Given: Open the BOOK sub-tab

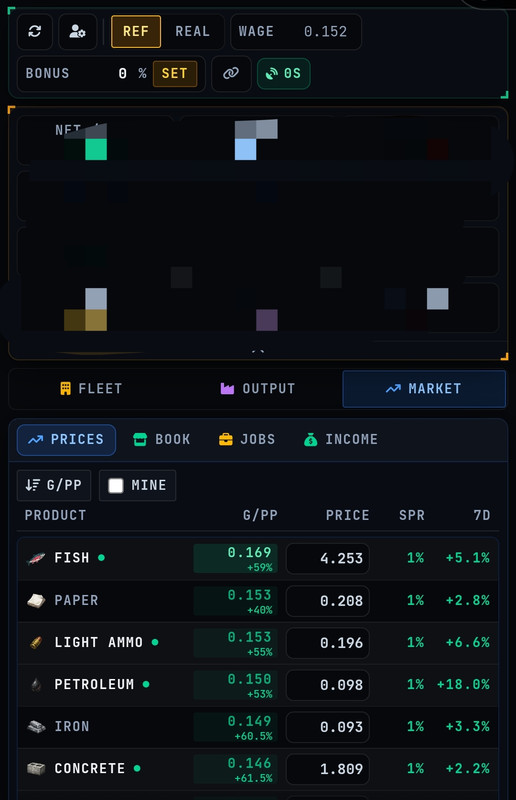Looking at the screenshot, I should (162, 439).
